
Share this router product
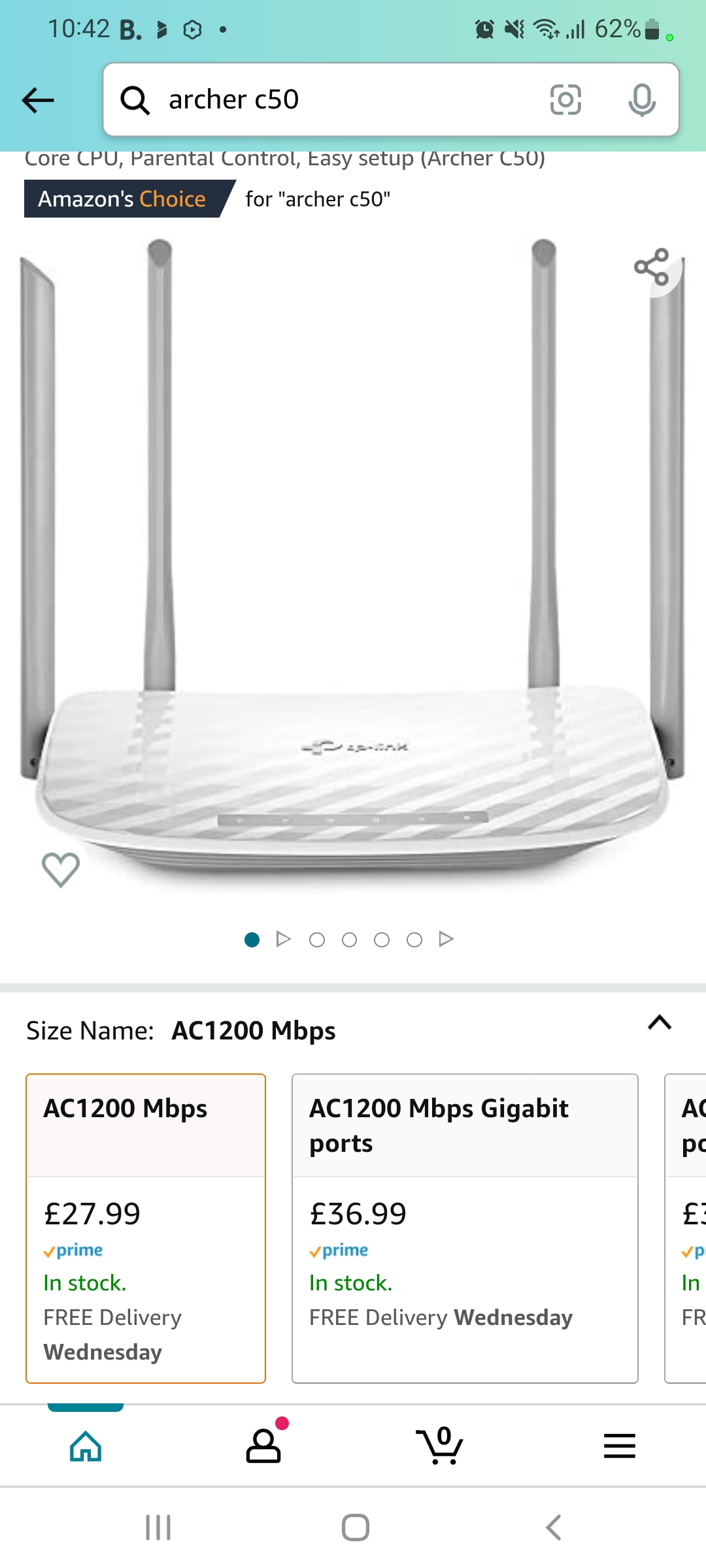click(x=652, y=267)
